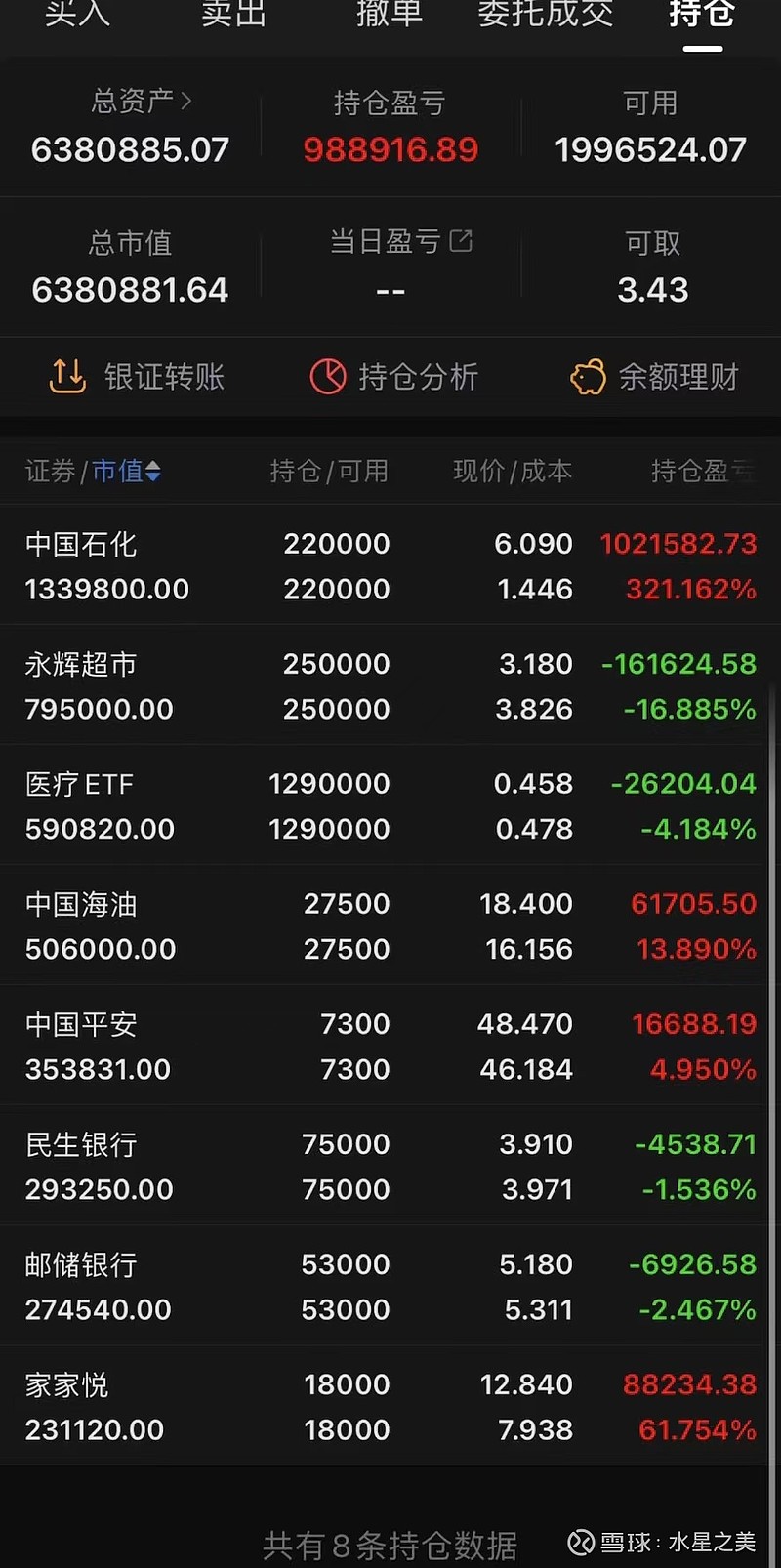
Task: Sort holdings by 市值
Action: [127, 472]
